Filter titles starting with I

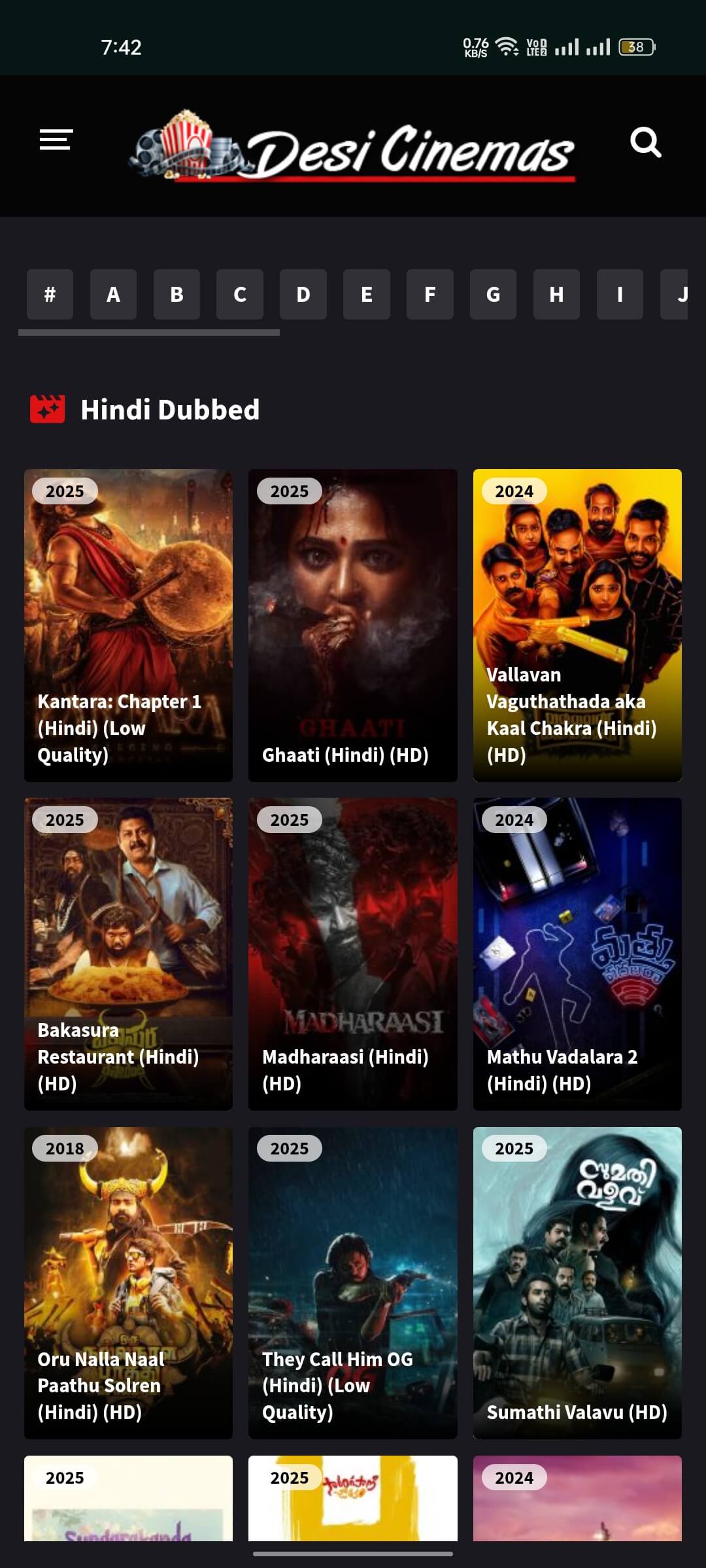(620, 295)
